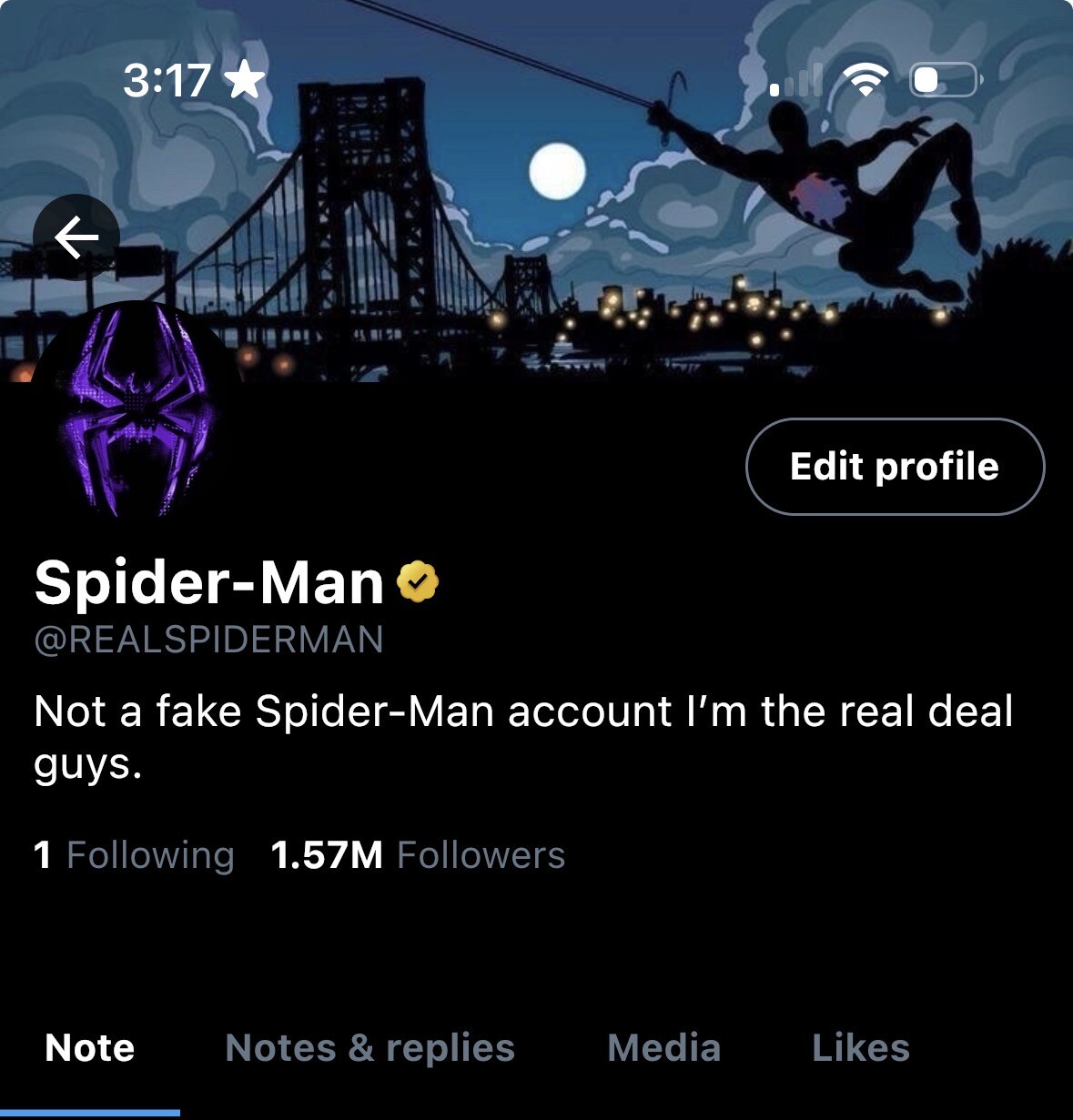
Task: View the Following list
Action: pyautogui.click(x=135, y=855)
